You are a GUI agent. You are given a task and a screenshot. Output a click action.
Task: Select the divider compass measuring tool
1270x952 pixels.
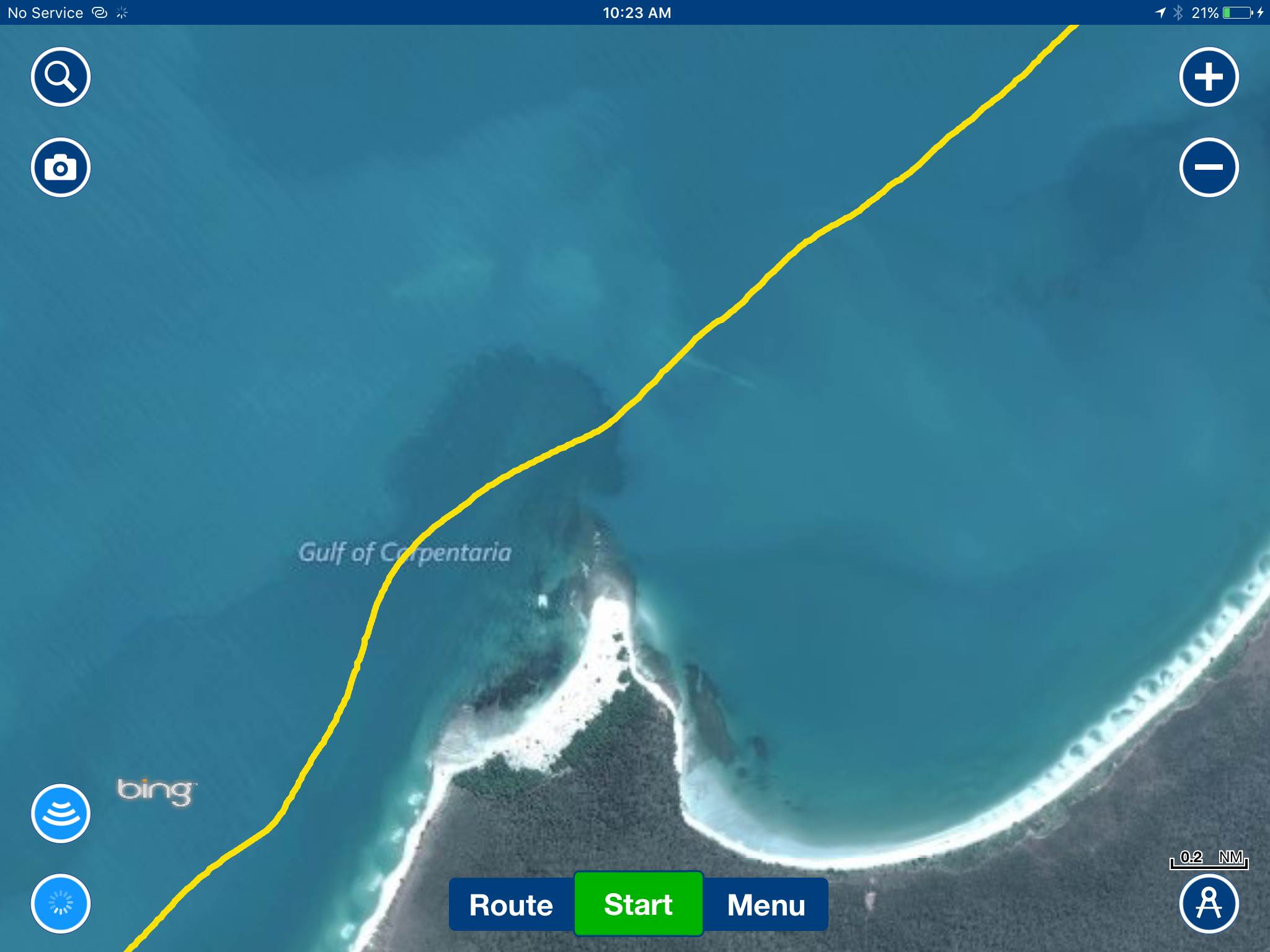pyautogui.click(x=1209, y=903)
